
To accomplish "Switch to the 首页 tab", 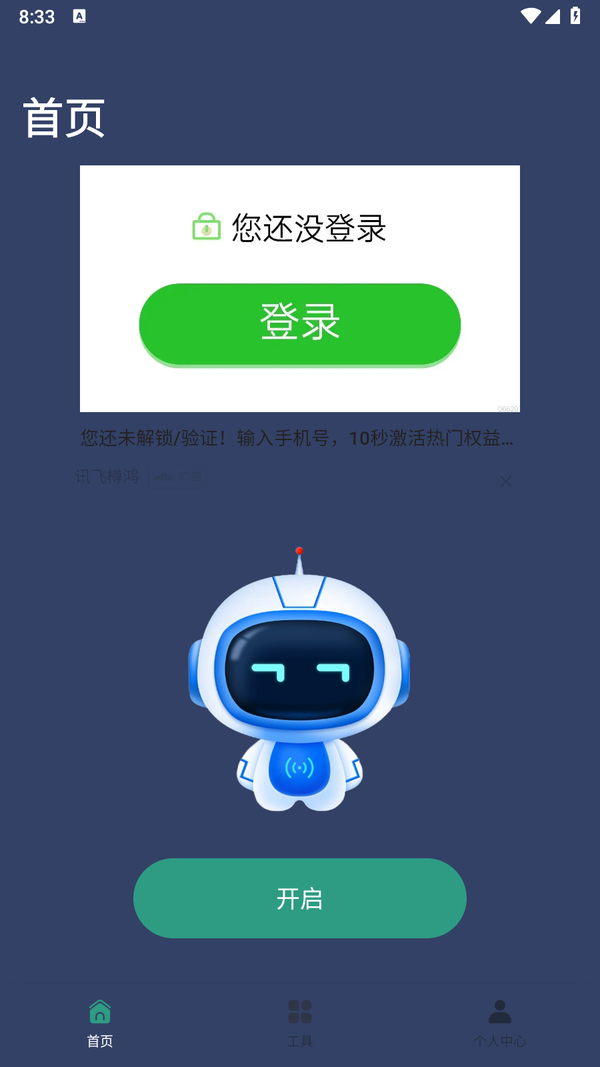I will (100, 1022).
